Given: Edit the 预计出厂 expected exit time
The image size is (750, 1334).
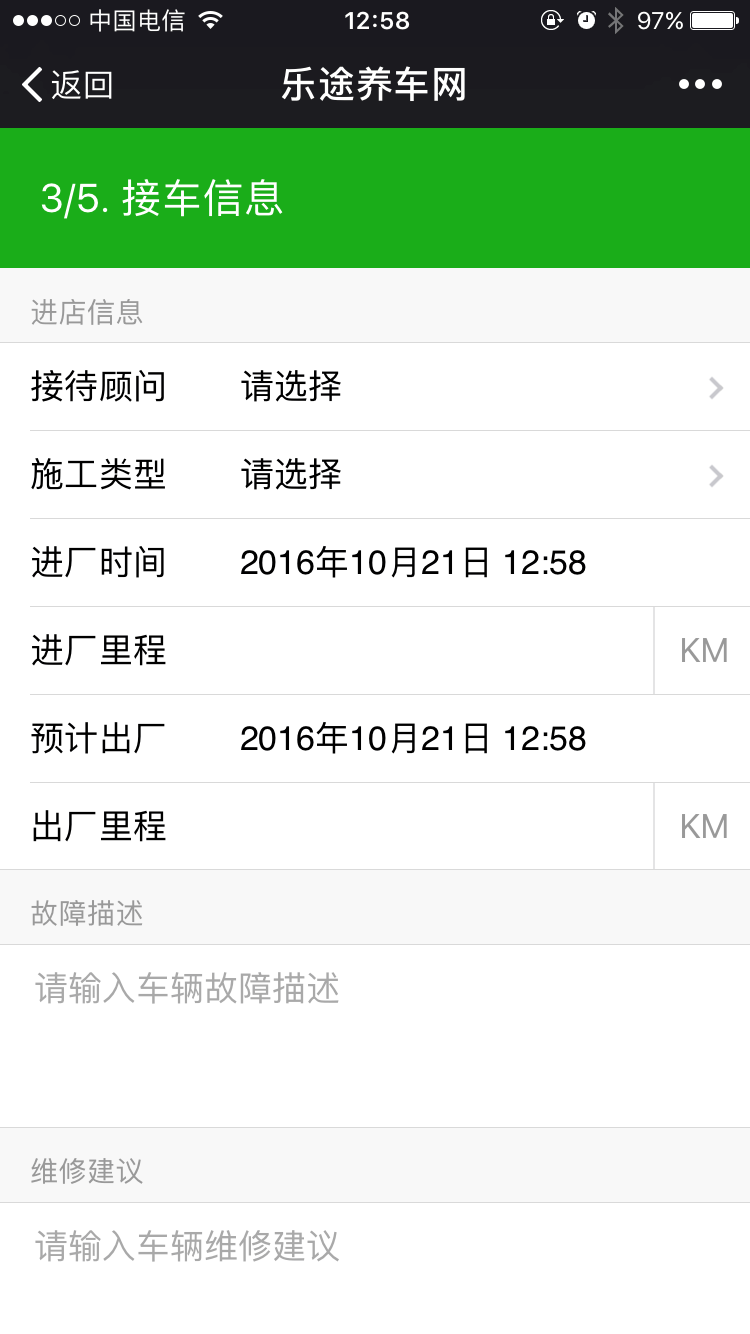Looking at the screenshot, I should pyautogui.click(x=375, y=739).
